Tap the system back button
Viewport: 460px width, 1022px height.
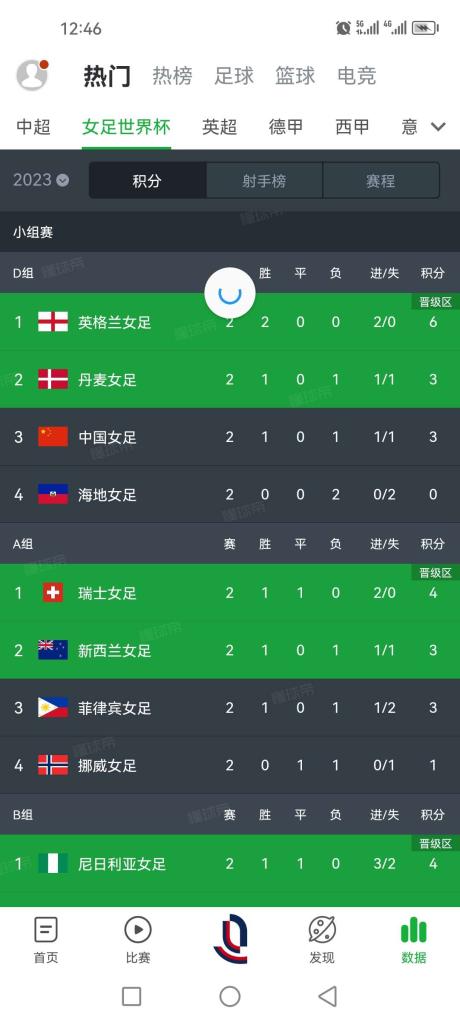click(x=328, y=996)
